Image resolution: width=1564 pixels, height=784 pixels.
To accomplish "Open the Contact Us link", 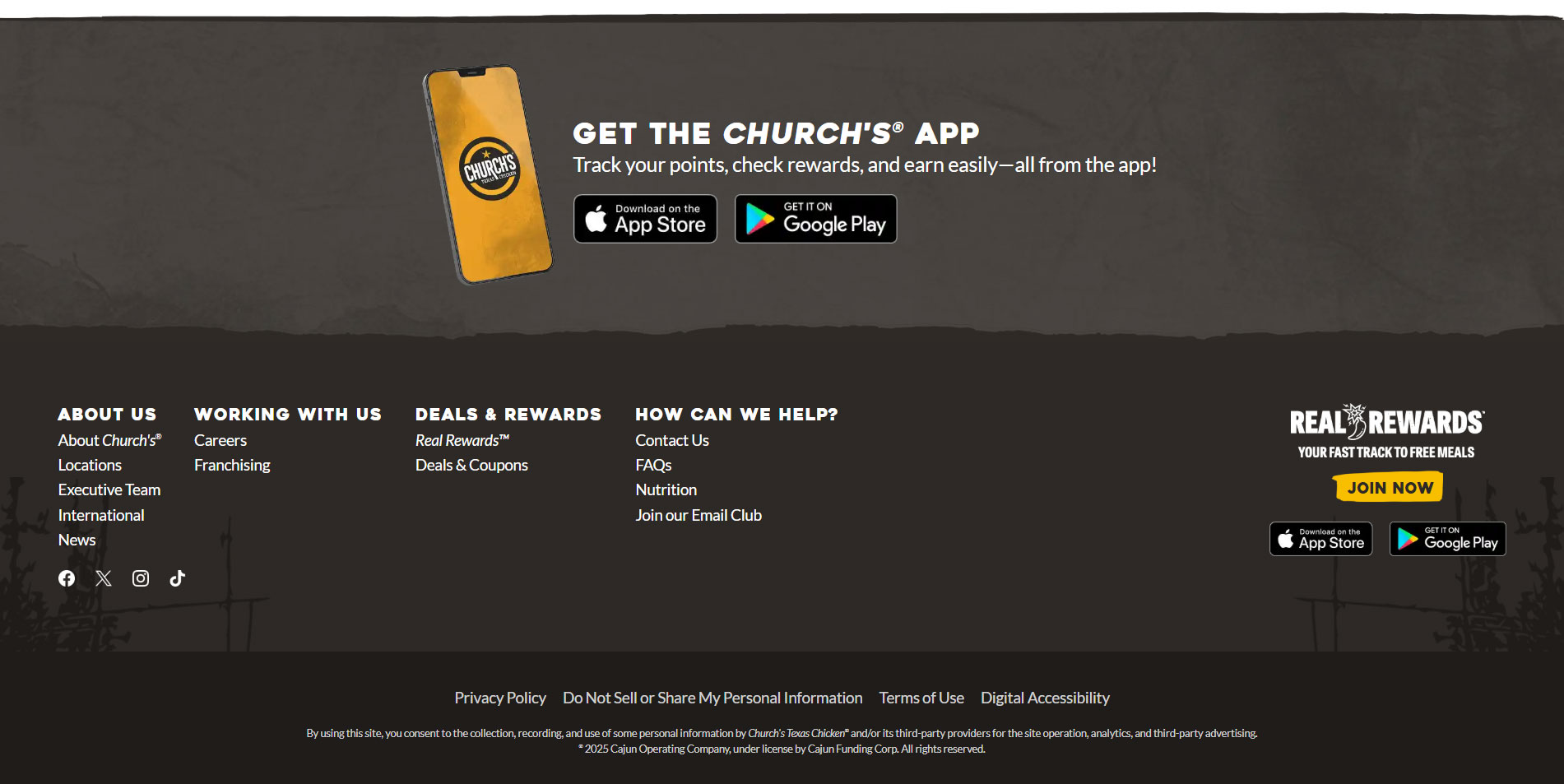I will pyautogui.click(x=672, y=440).
